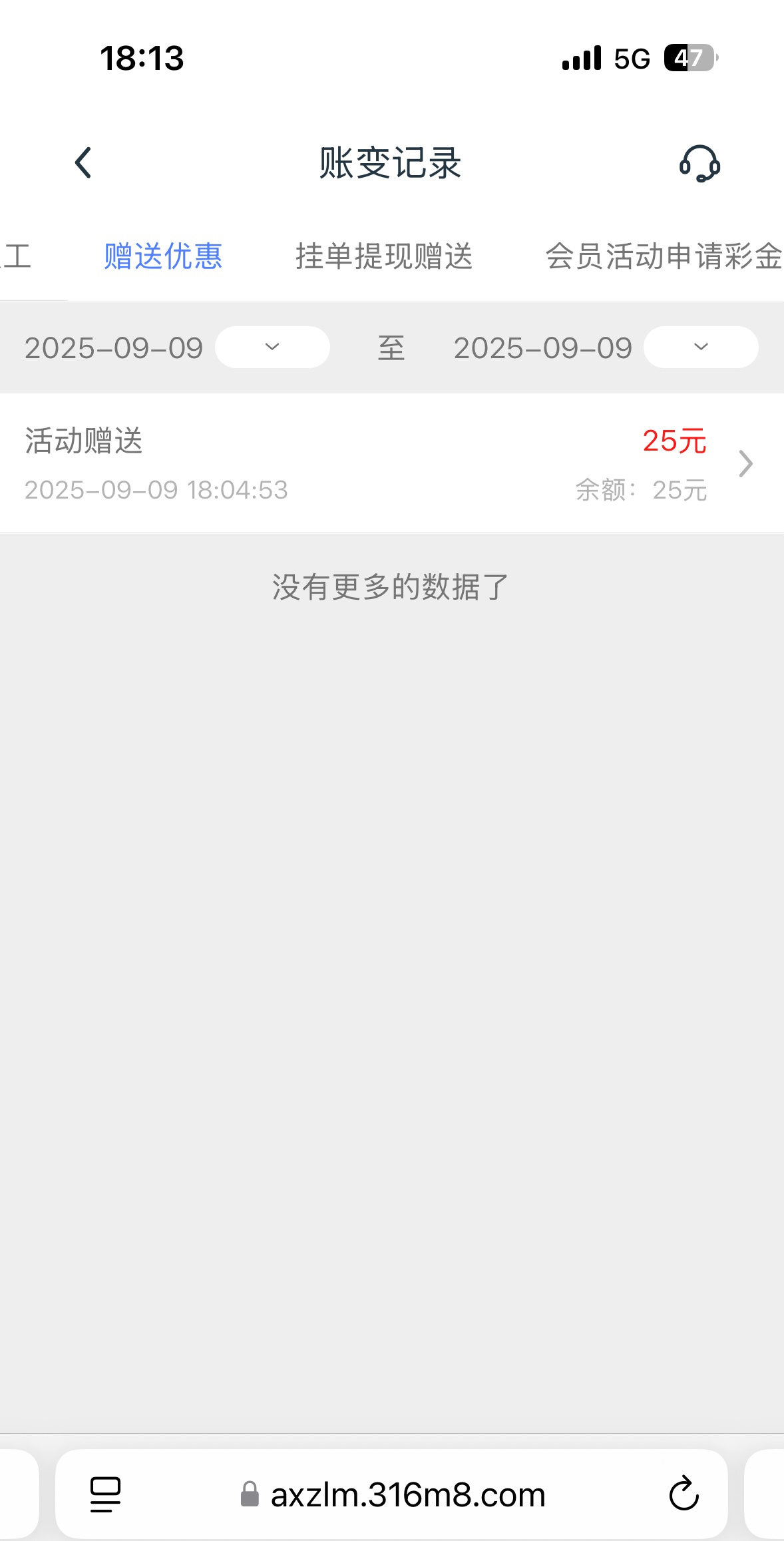This screenshot has height=1541, width=784.
Task: Reload the page in browser
Action: (x=684, y=1494)
